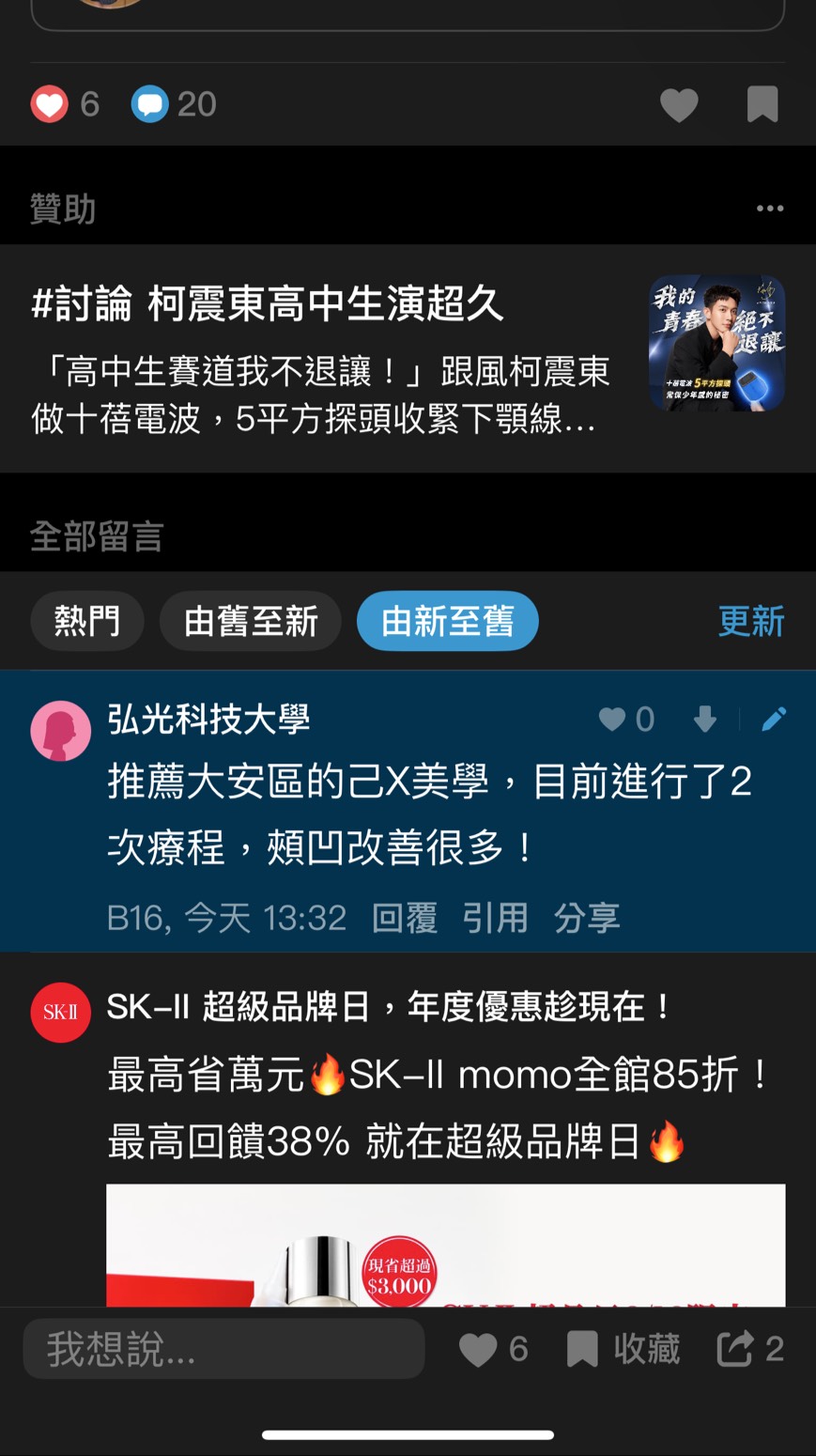Open the sponsored post 柯震東高中生演超久
The image size is (816, 1456).
tap(319, 358)
